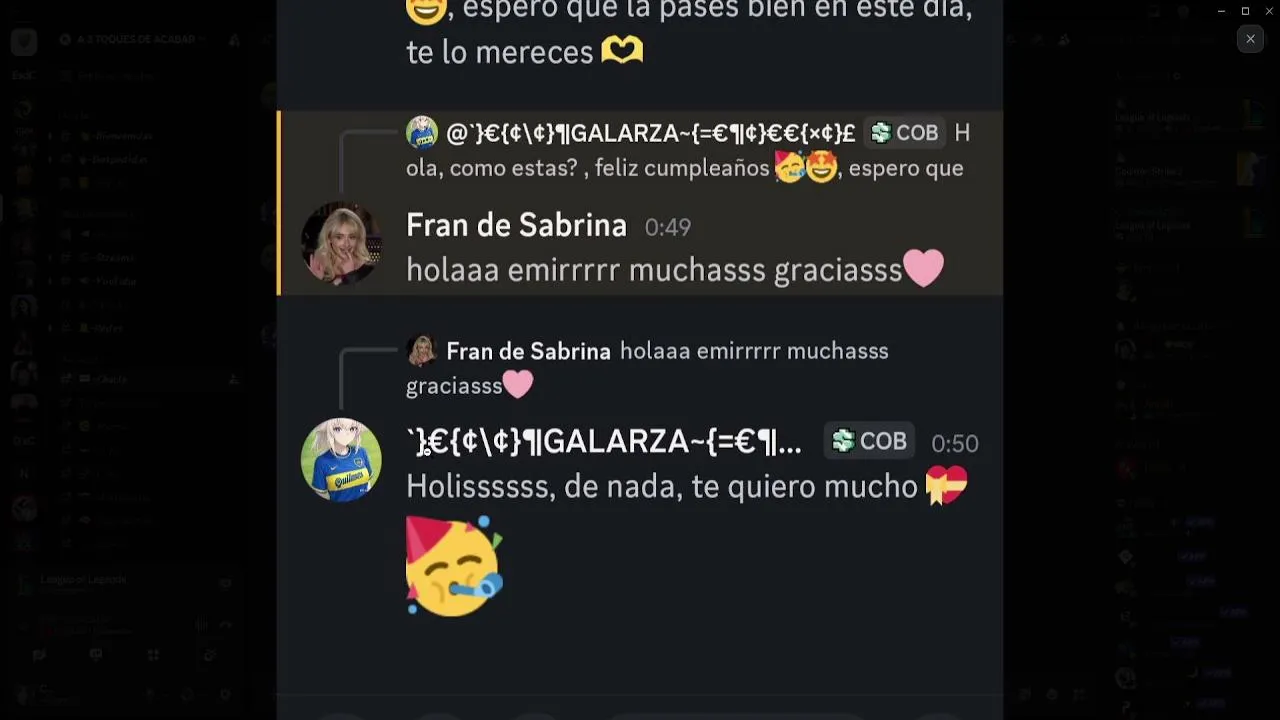The height and width of the screenshot is (720, 1280).
Task: Close the image viewer overlay
Action: tap(1250, 39)
